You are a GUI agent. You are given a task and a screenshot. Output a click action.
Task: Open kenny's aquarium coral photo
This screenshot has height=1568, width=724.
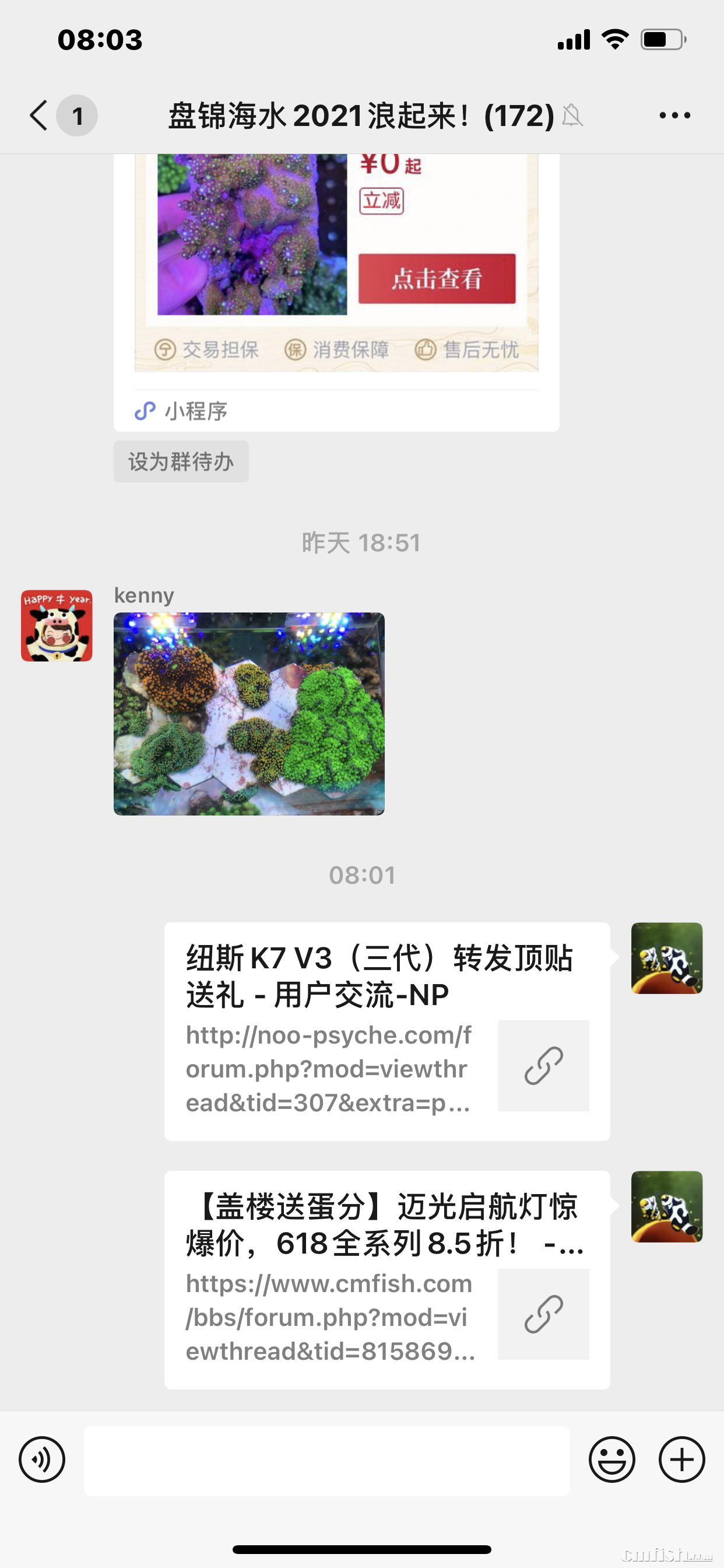[249, 715]
